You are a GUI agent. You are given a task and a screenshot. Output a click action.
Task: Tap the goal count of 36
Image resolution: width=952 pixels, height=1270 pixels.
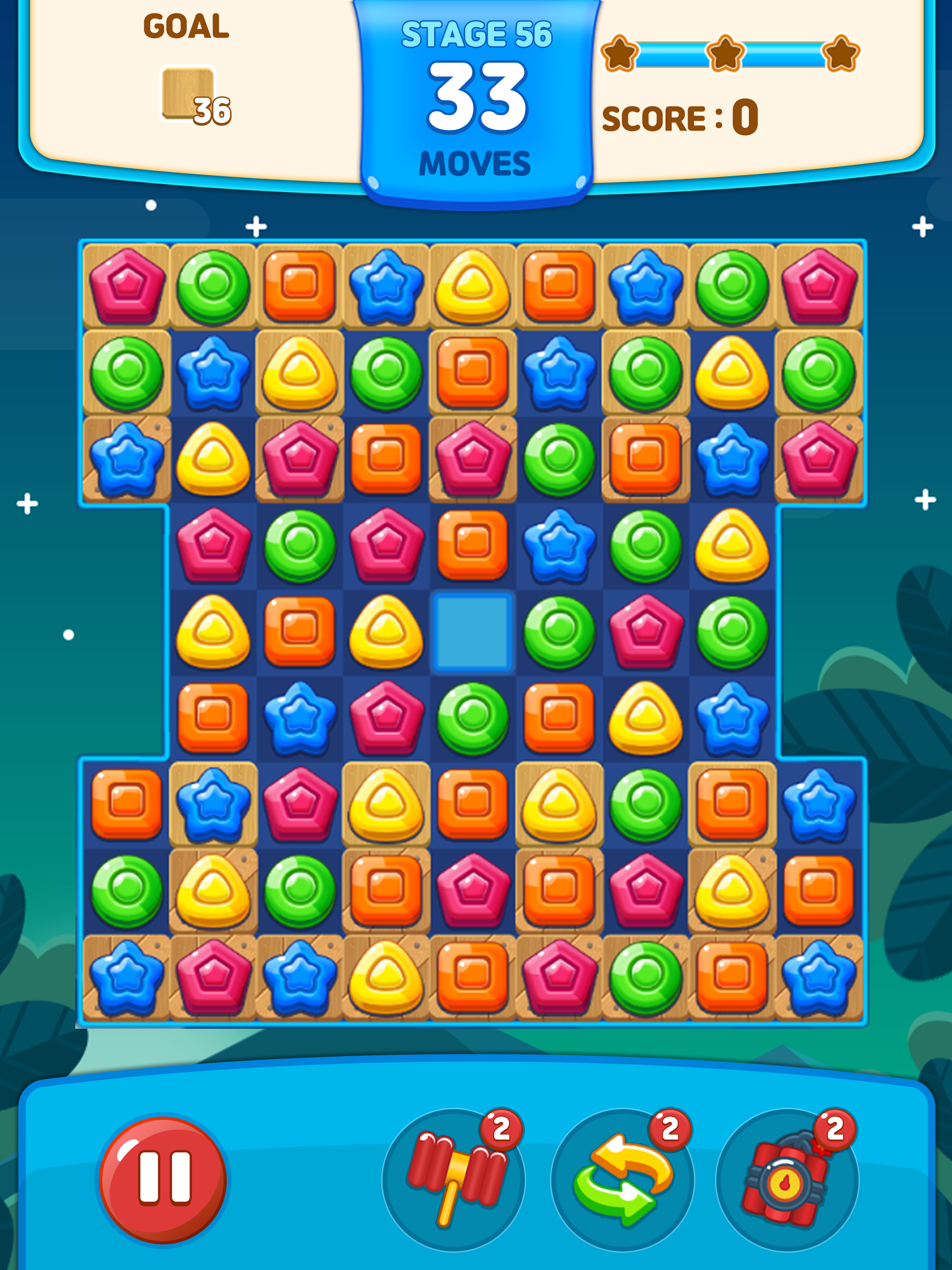coord(212,111)
